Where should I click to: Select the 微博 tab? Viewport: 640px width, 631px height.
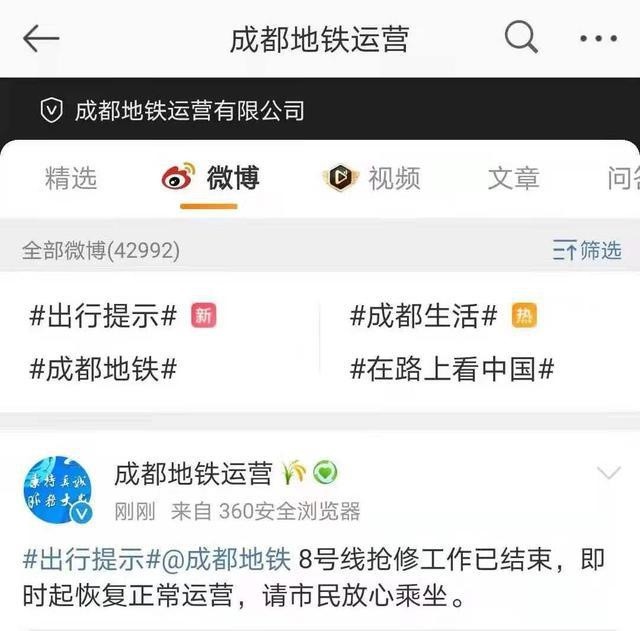click(211, 179)
